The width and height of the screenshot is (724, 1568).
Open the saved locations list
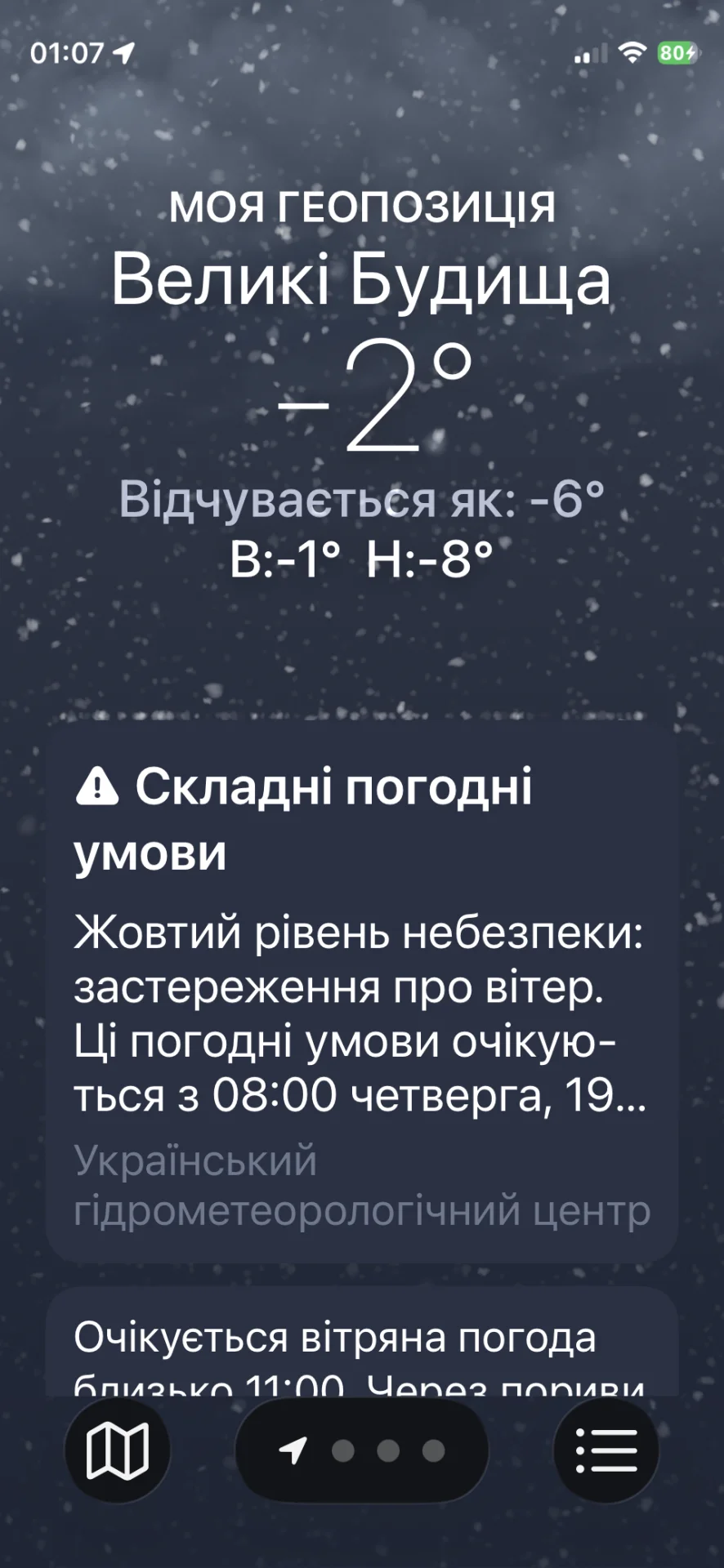click(x=606, y=1450)
